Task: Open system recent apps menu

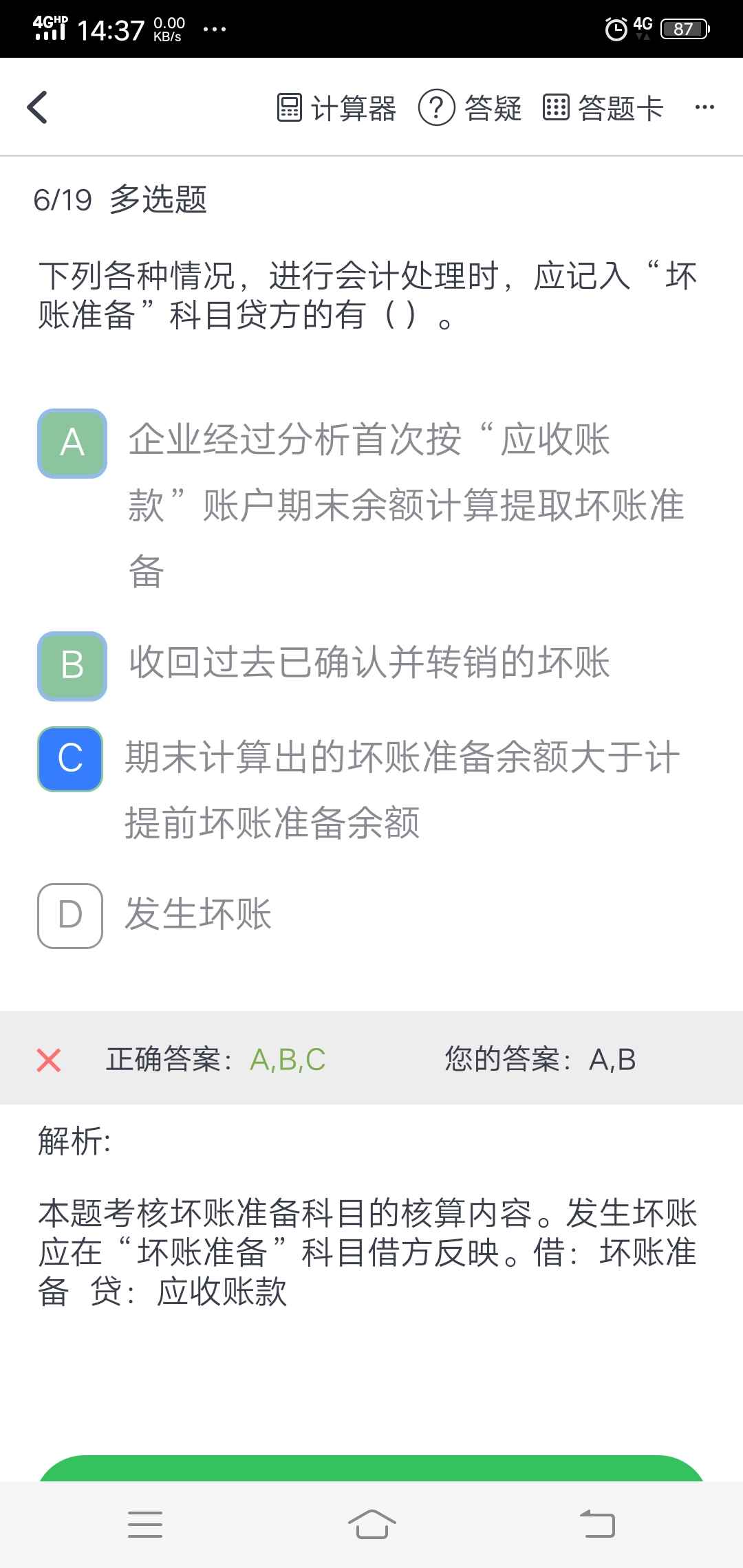Action: tap(145, 1525)
